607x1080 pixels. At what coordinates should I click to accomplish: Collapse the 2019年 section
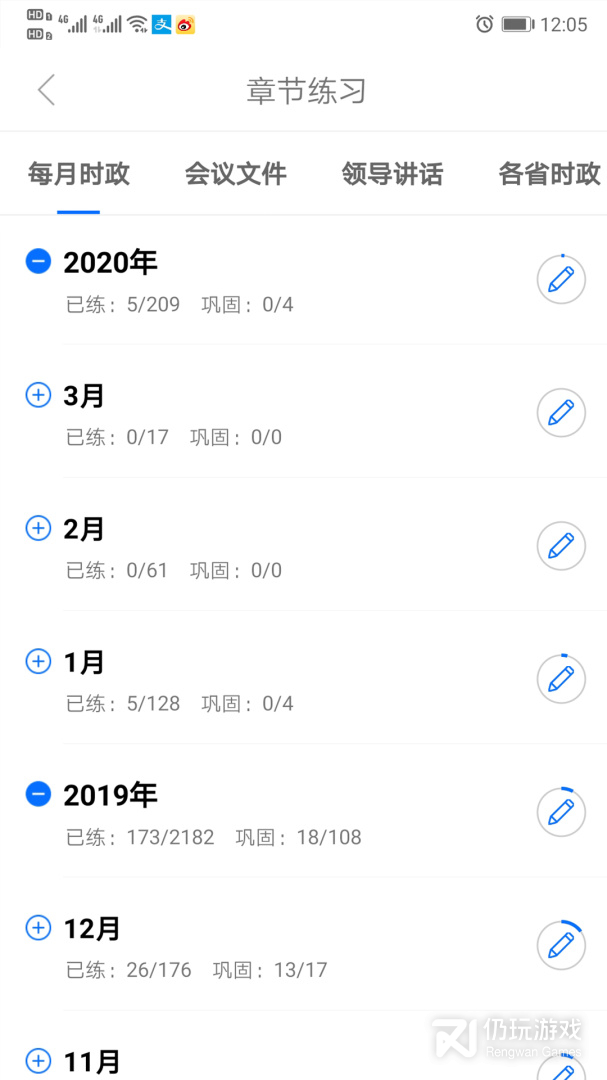click(38, 794)
